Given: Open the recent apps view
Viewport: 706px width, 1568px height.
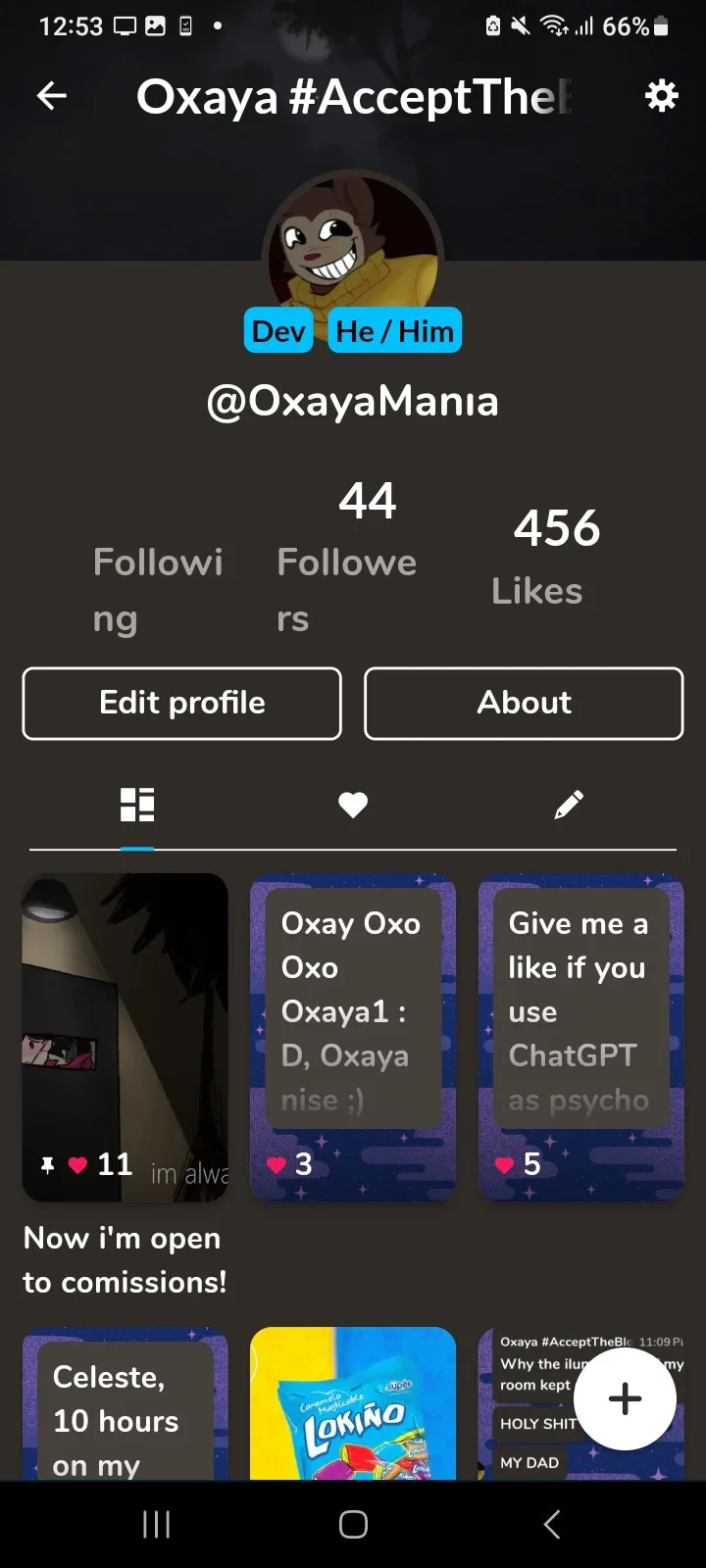Looking at the screenshot, I should click(x=157, y=1524).
